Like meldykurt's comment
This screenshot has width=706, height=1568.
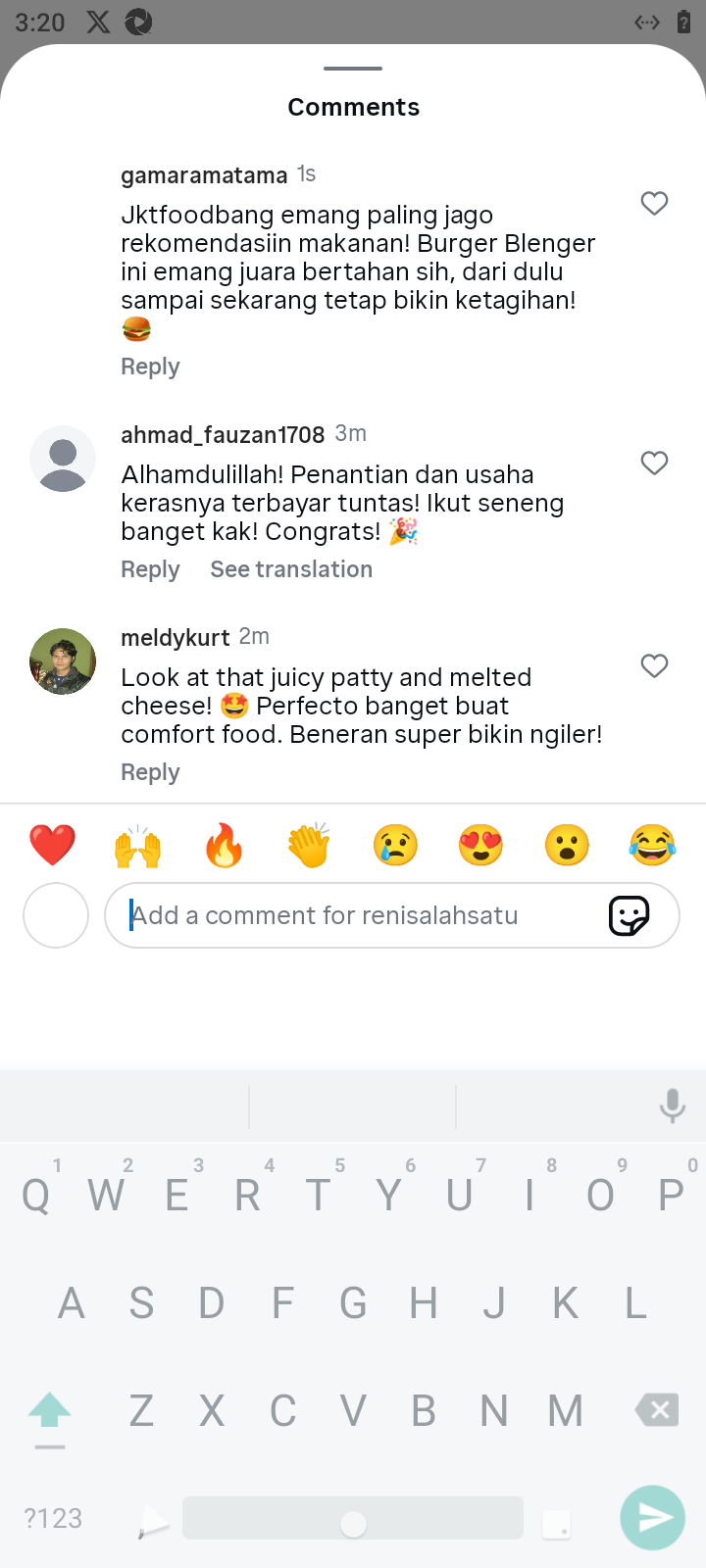pos(654,665)
